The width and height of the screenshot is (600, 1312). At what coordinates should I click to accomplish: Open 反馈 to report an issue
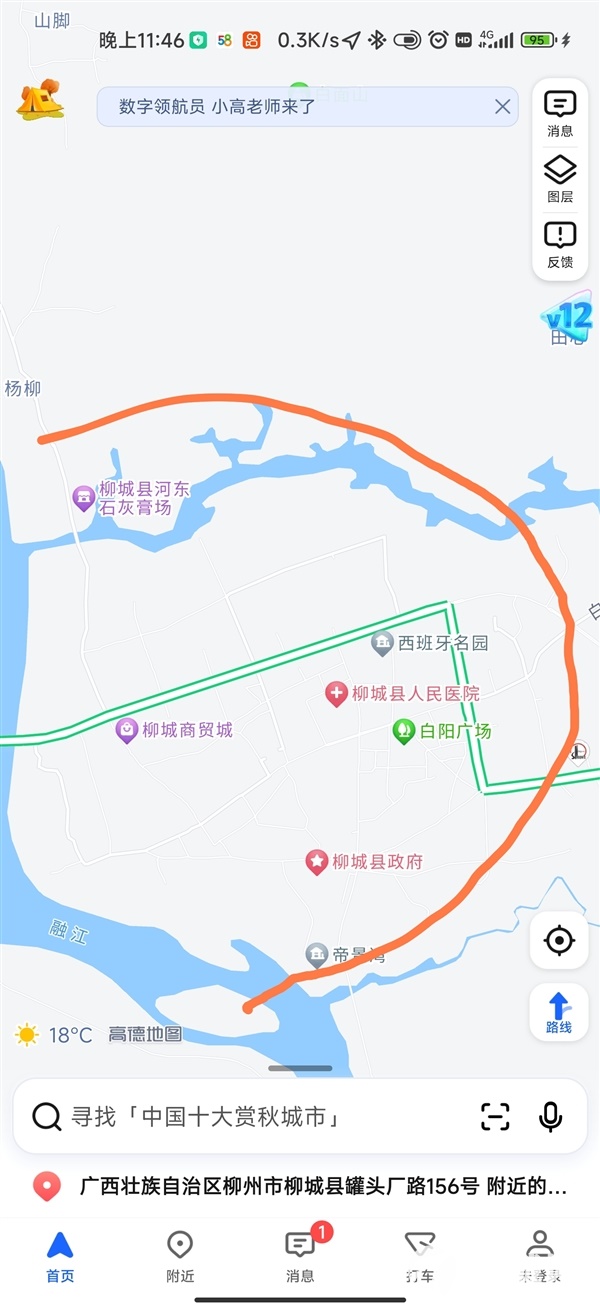[560, 246]
